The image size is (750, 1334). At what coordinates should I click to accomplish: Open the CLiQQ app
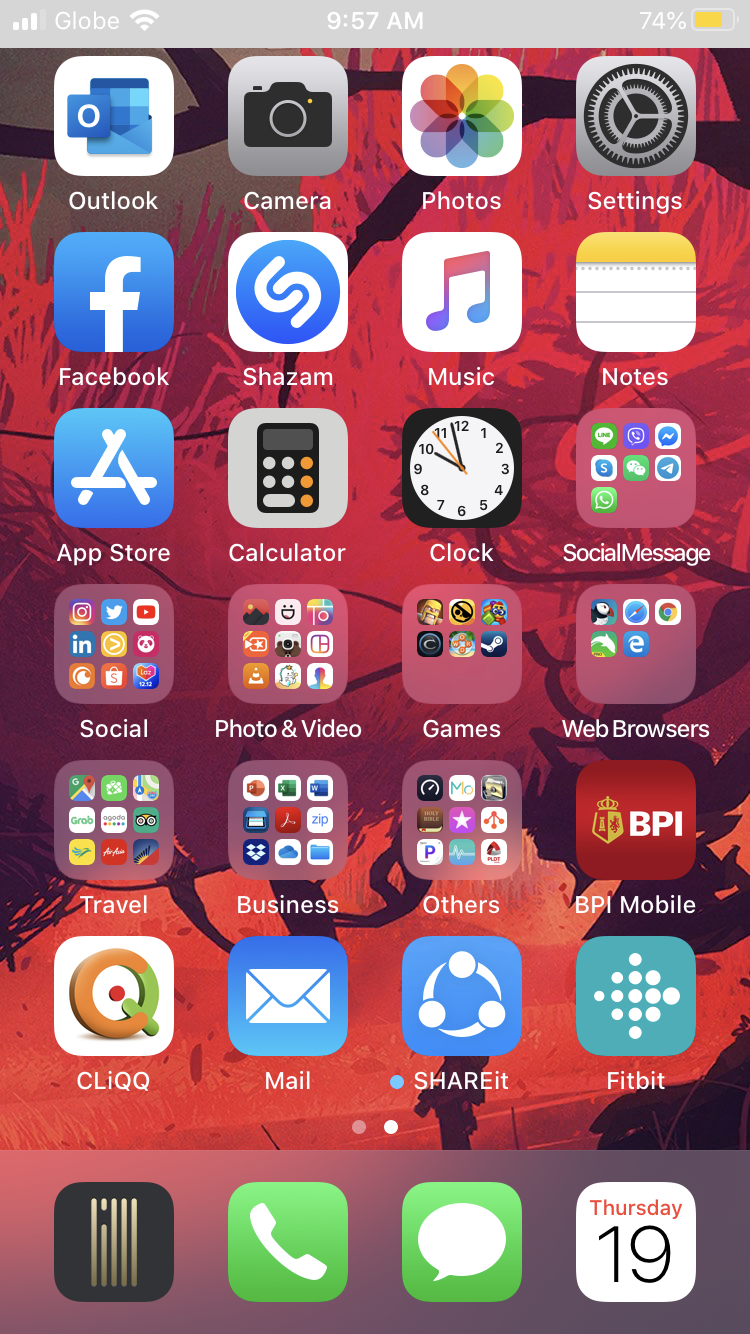(113, 996)
